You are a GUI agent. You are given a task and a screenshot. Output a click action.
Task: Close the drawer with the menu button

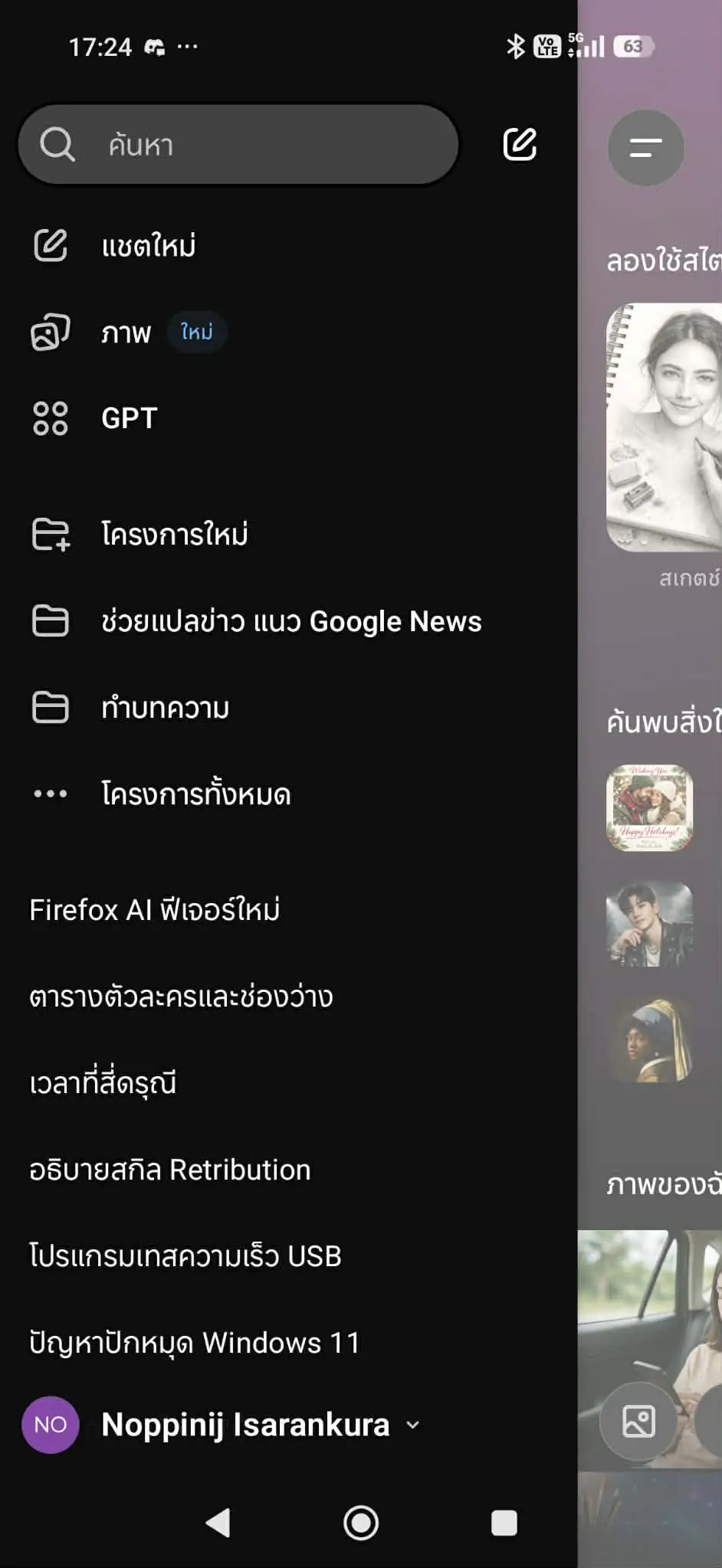[645, 147]
